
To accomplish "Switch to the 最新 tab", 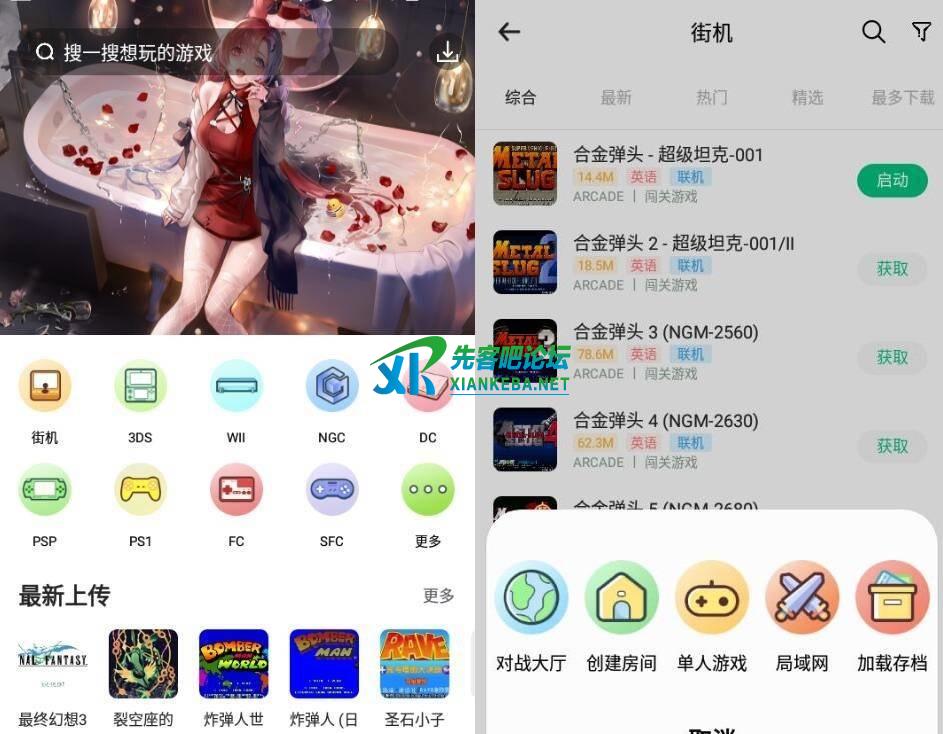I will pyautogui.click(x=616, y=97).
